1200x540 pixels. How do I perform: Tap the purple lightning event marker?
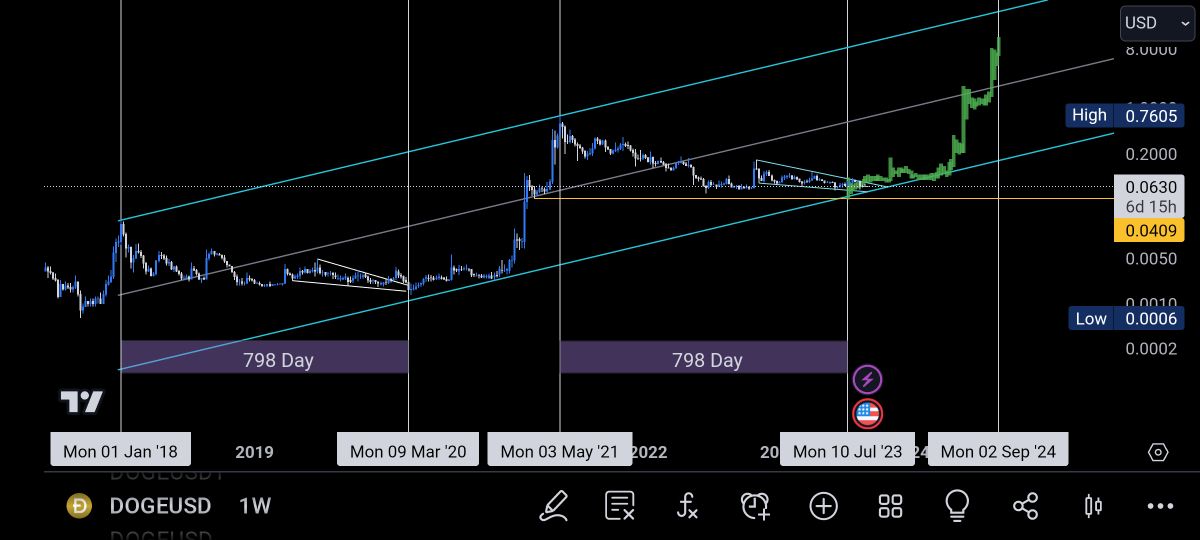tap(867, 380)
